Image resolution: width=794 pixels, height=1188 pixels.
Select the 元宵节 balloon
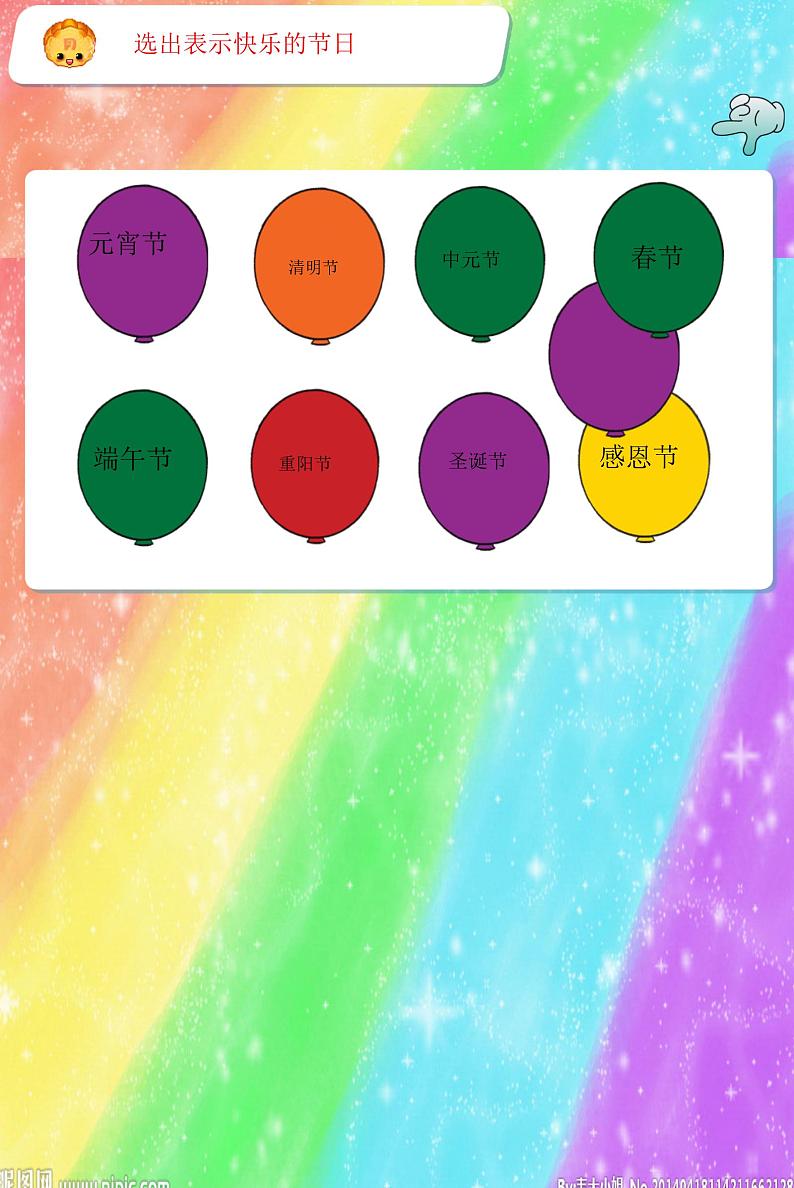coord(142,260)
